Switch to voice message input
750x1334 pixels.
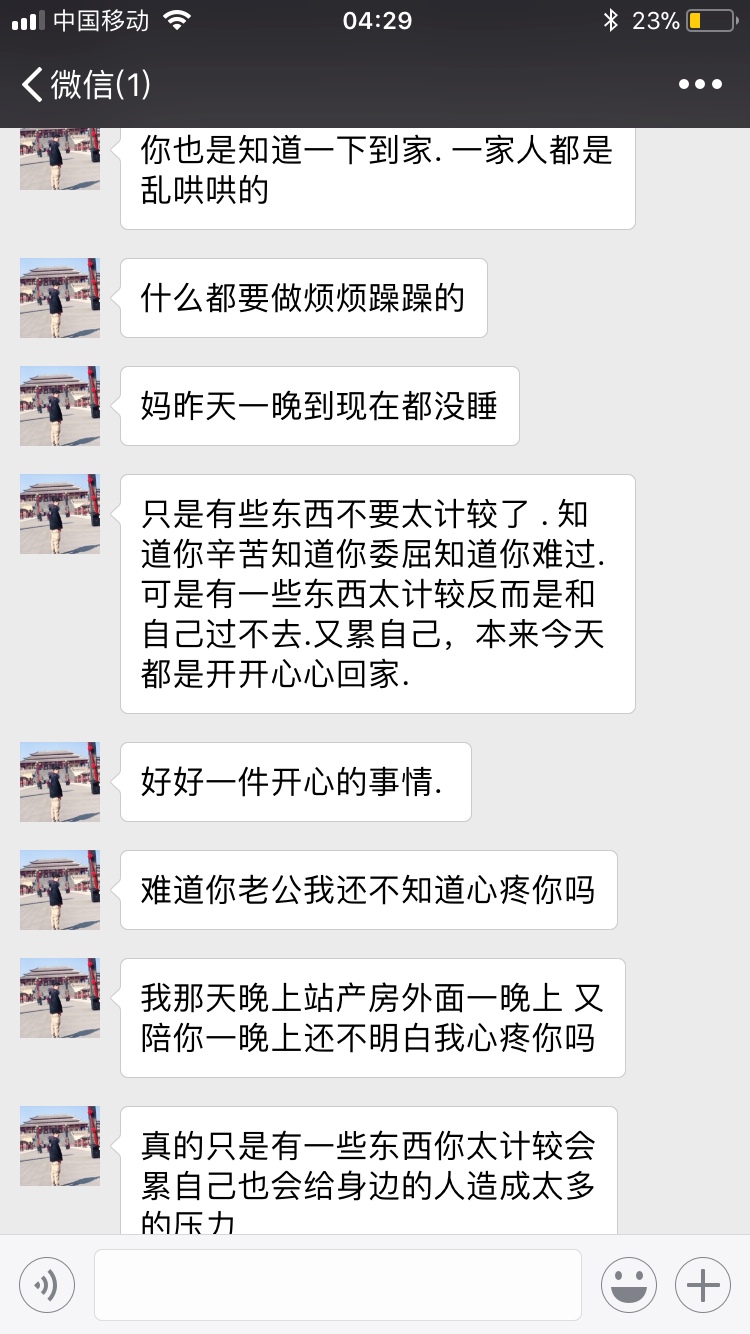(47, 1285)
